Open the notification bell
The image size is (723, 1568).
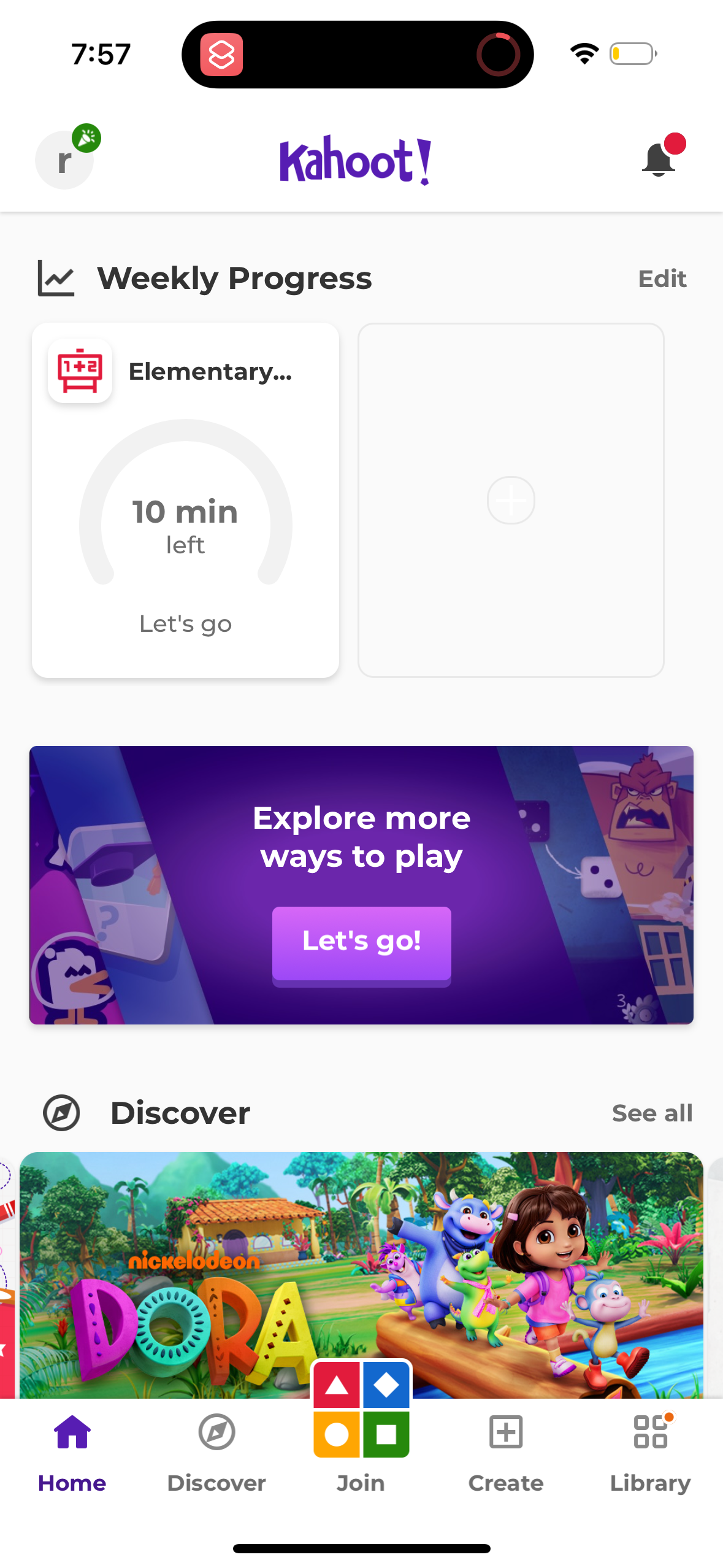657,161
